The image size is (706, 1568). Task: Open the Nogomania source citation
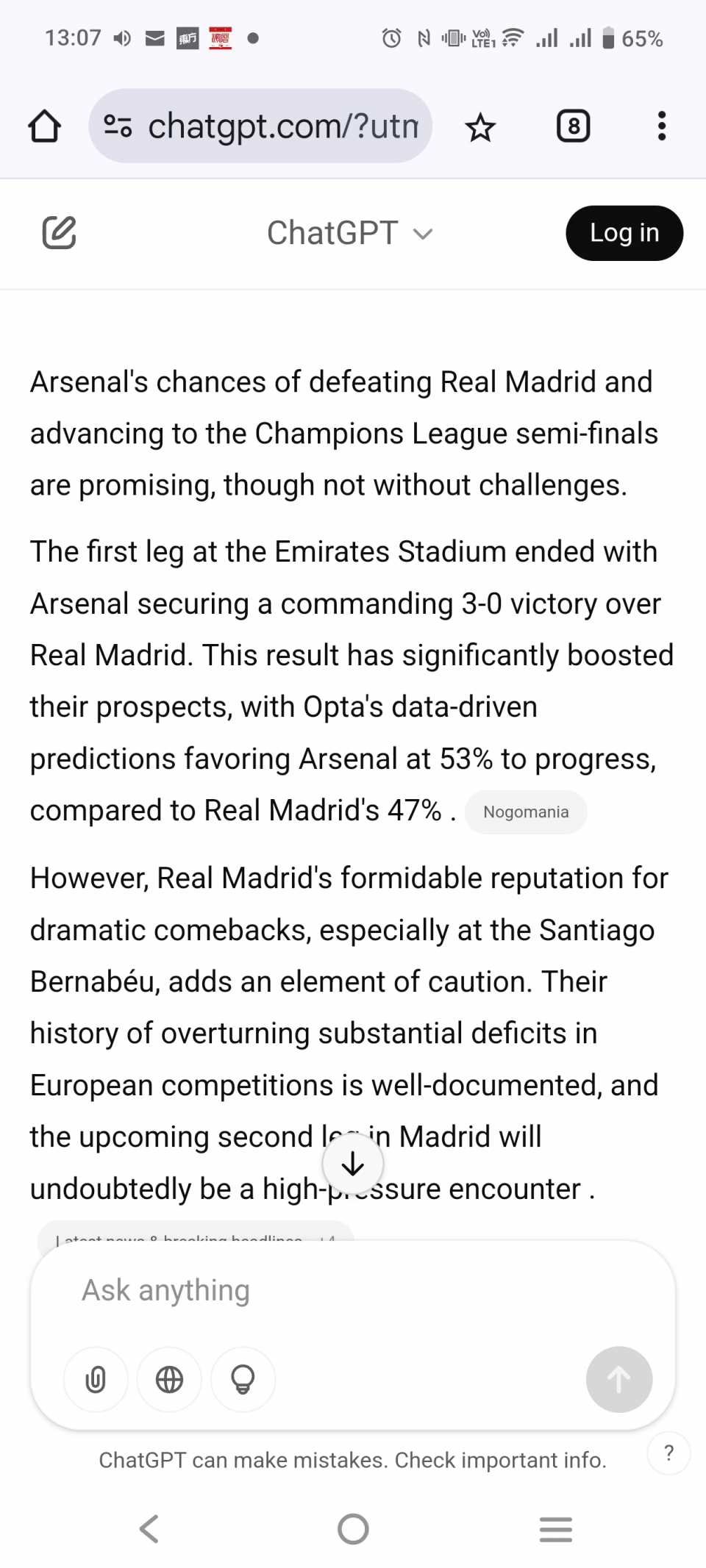(x=525, y=812)
